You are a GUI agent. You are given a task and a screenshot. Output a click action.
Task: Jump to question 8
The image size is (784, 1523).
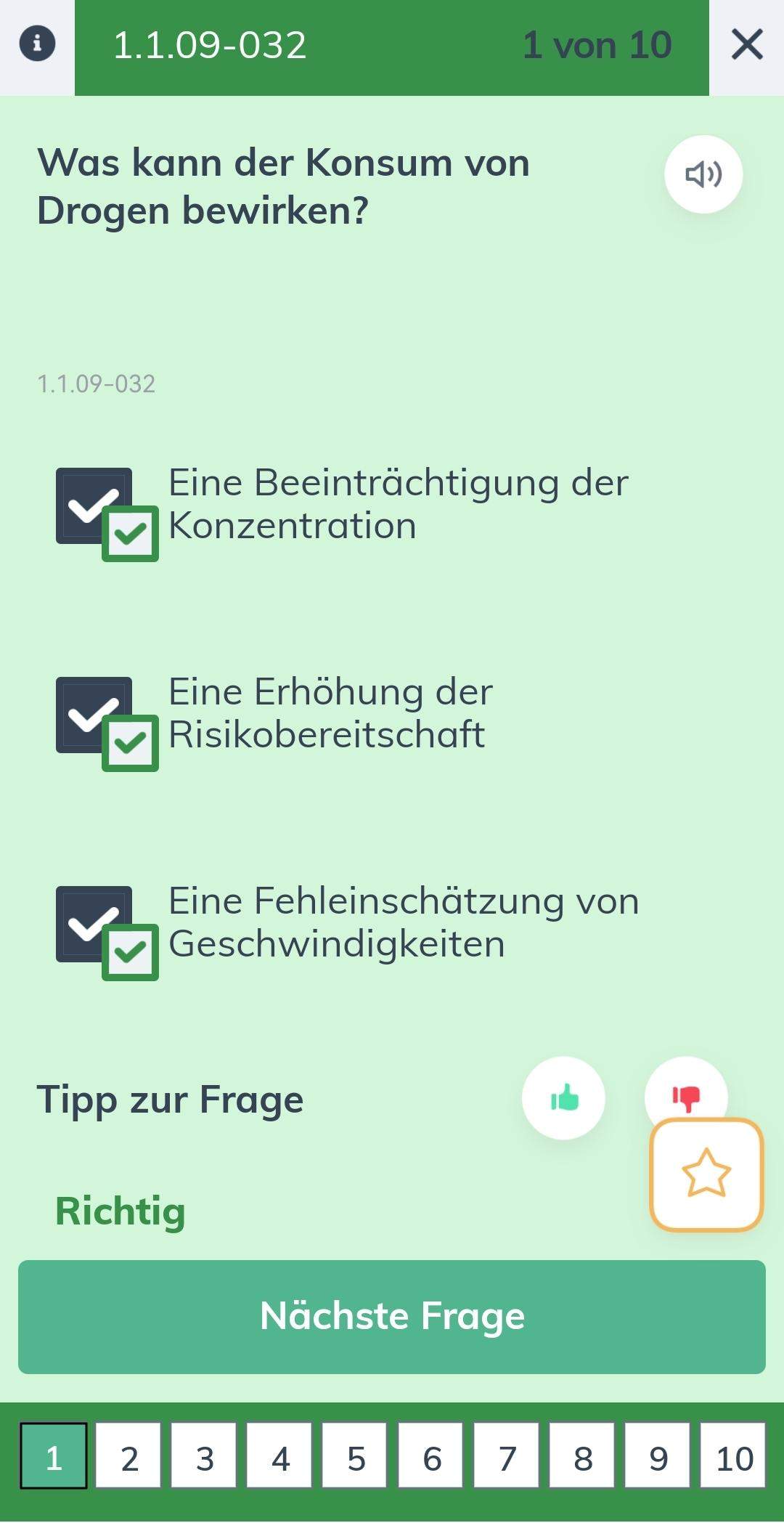click(582, 1456)
